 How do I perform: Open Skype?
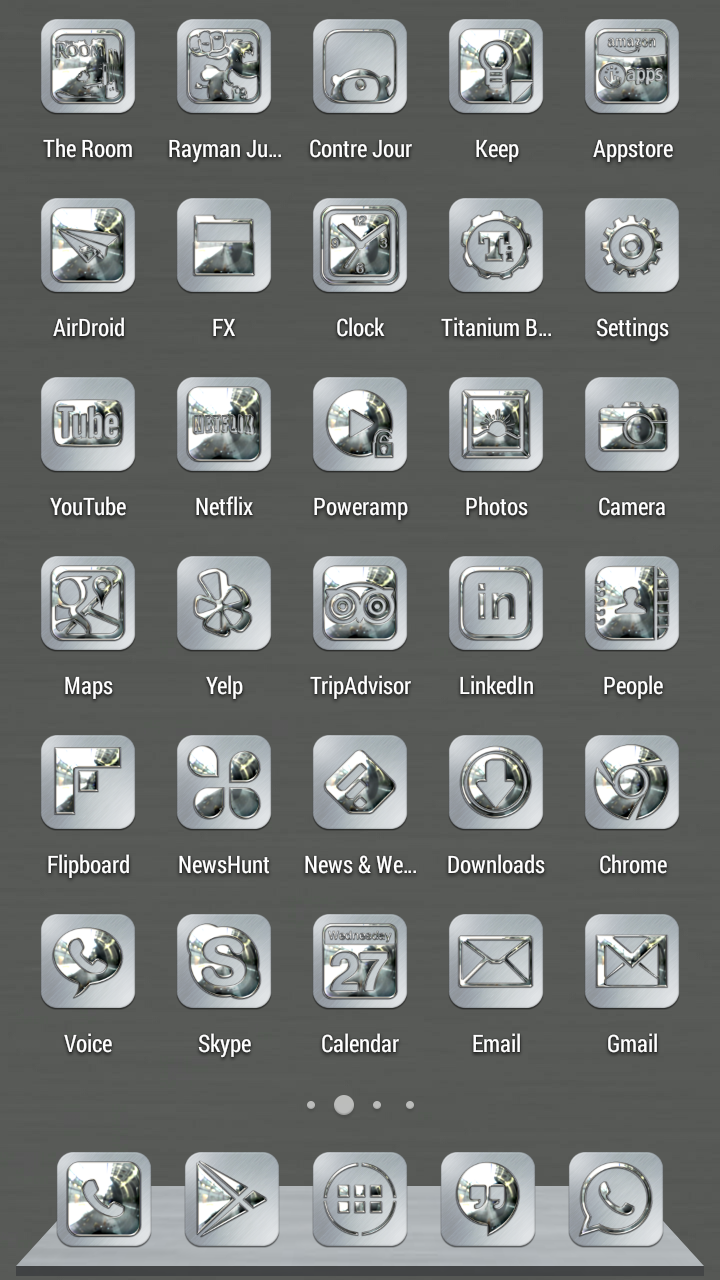[224, 961]
